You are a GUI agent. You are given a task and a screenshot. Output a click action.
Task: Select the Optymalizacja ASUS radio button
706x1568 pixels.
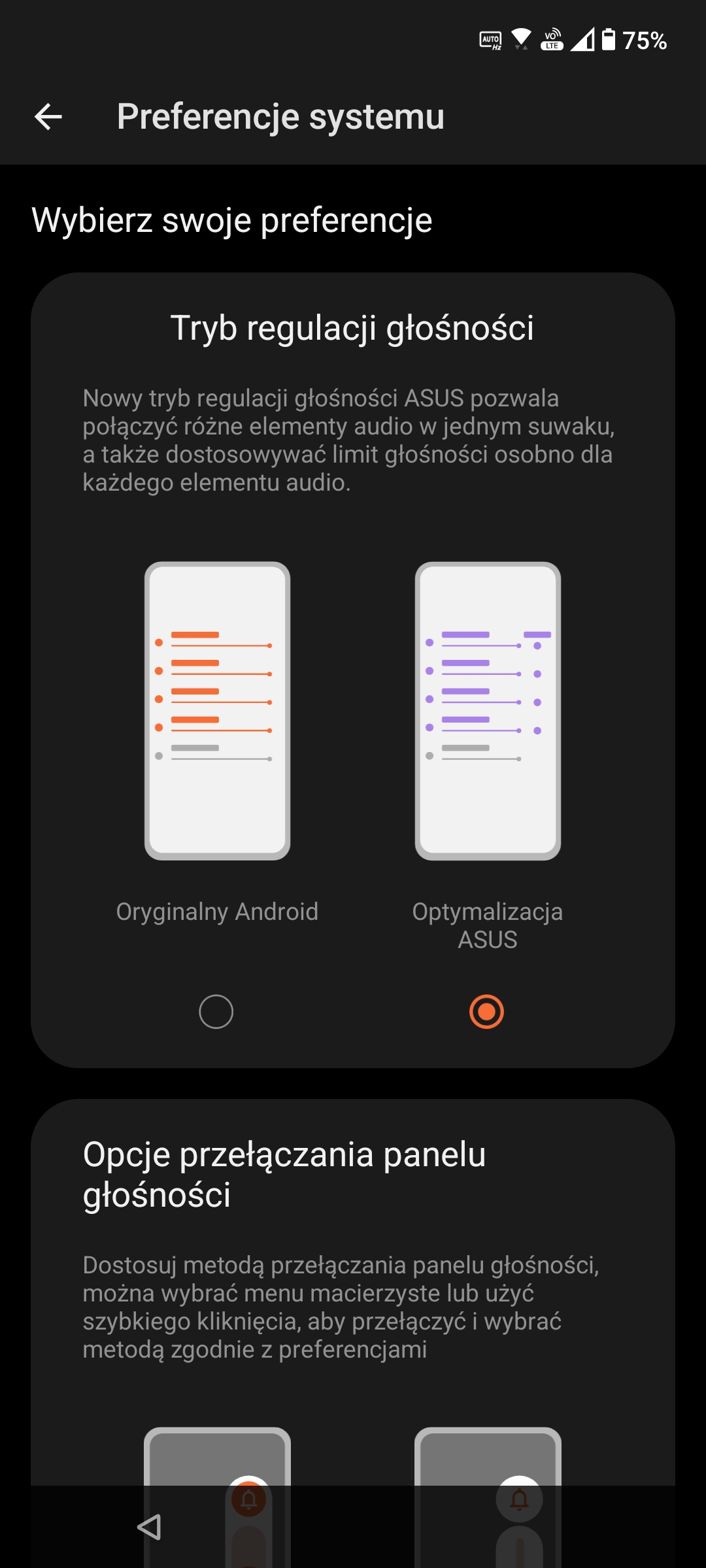coord(486,1011)
